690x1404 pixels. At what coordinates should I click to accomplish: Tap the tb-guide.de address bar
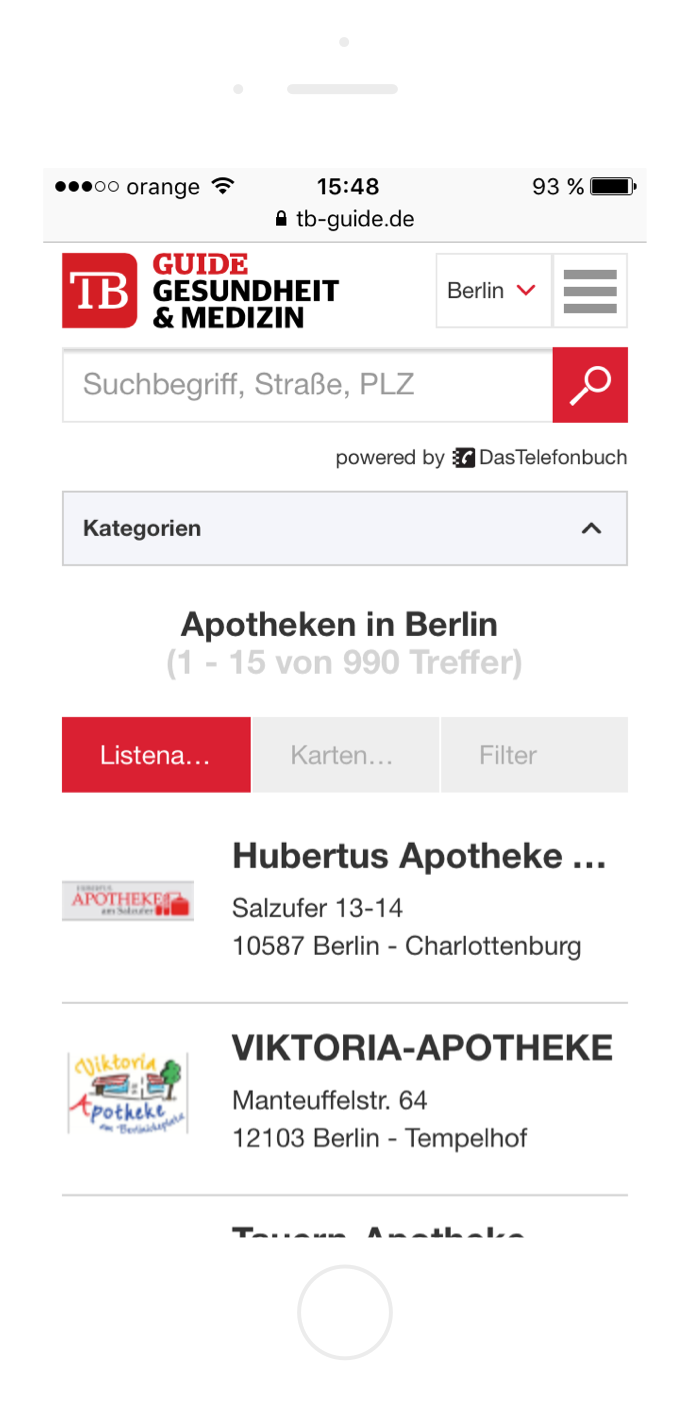click(344, 219)
